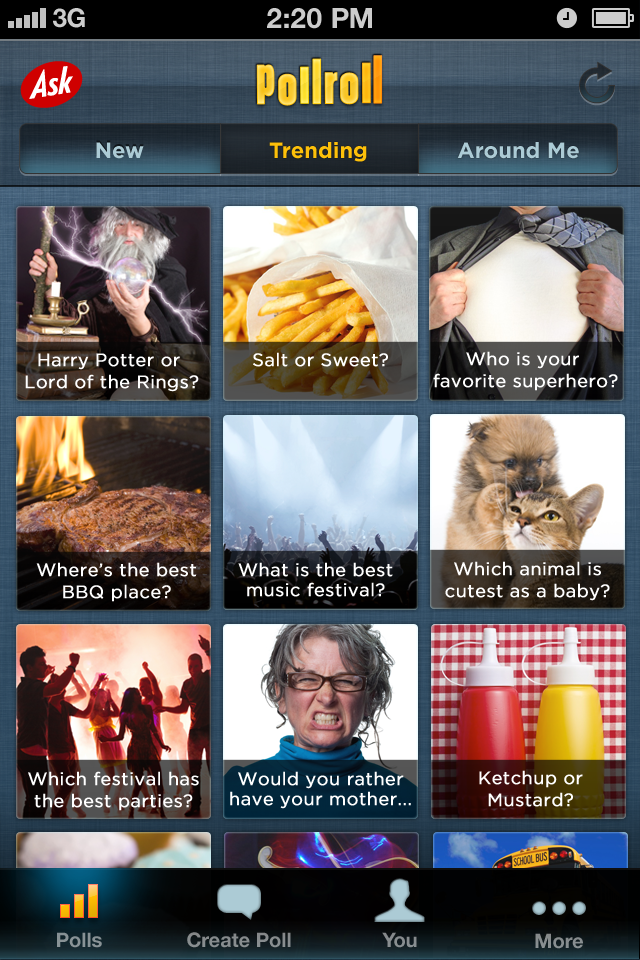
Task: Open the cutest baby animal poll
Action: click(x=527, y=512)
